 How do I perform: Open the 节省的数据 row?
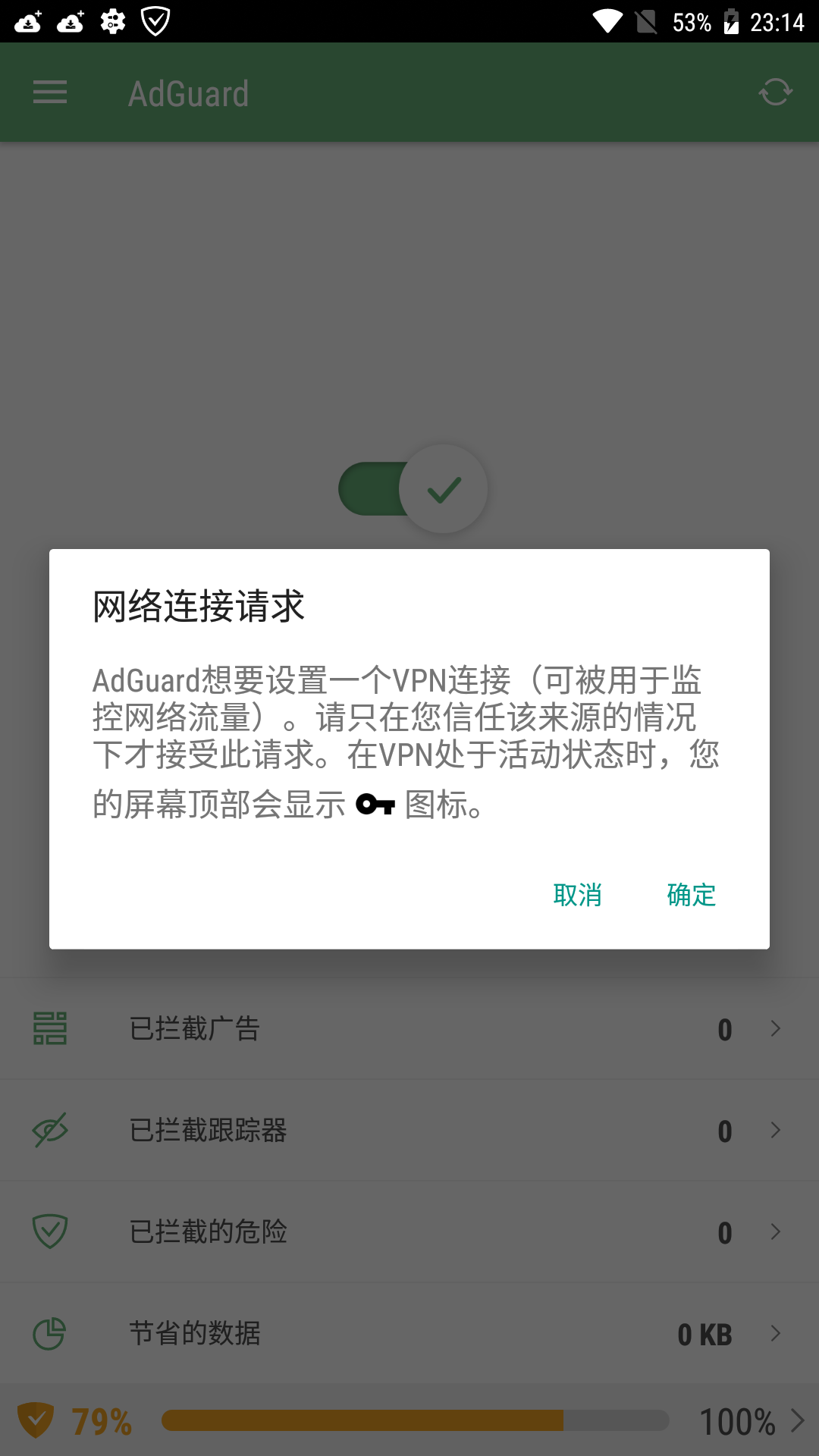pyautogui.click(x=409, y=1334)
